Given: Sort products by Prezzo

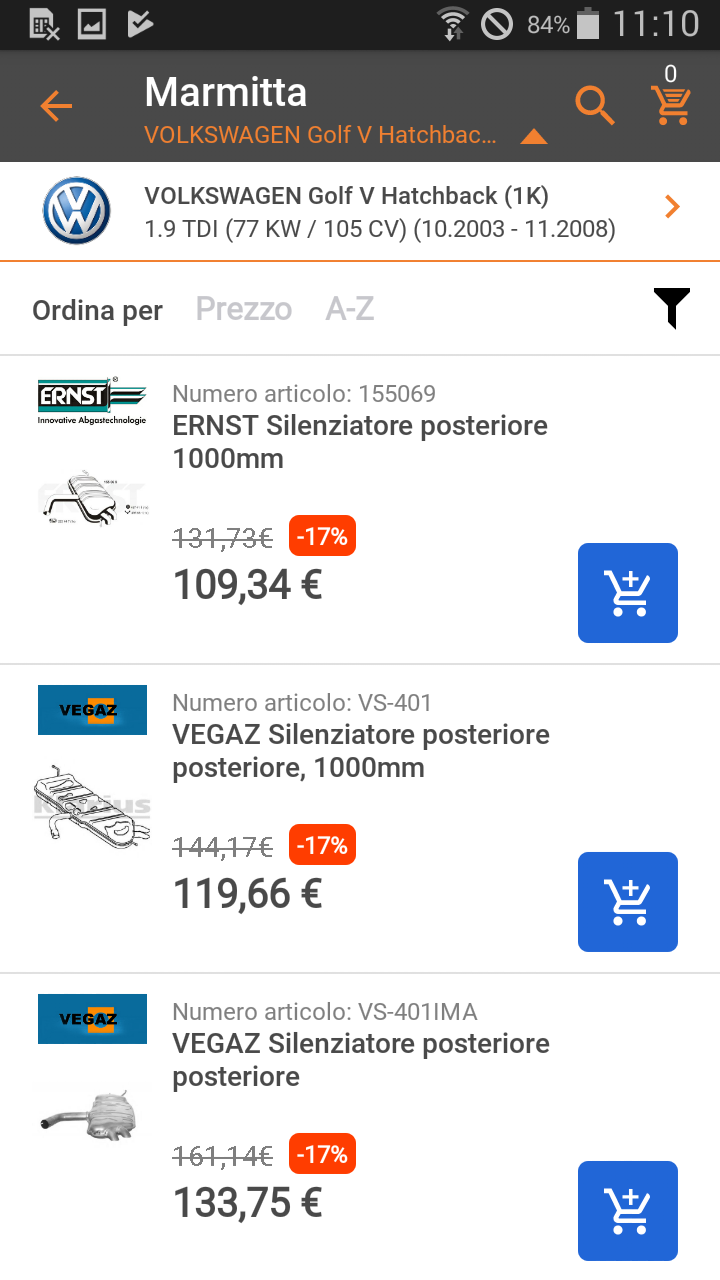Looking at the screenshot, I should (244, 309).
